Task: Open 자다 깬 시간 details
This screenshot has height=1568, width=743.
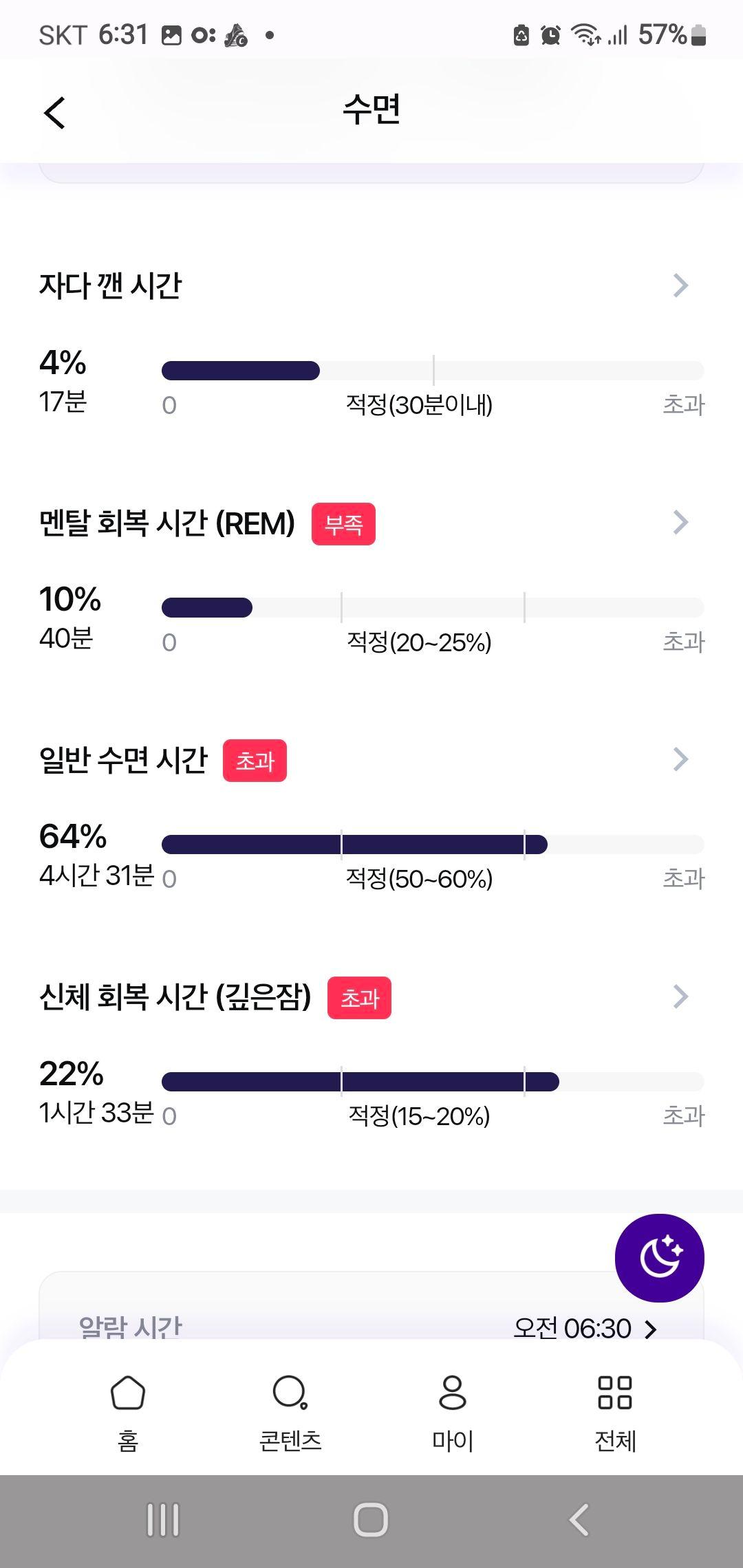Action: point(680,285)
